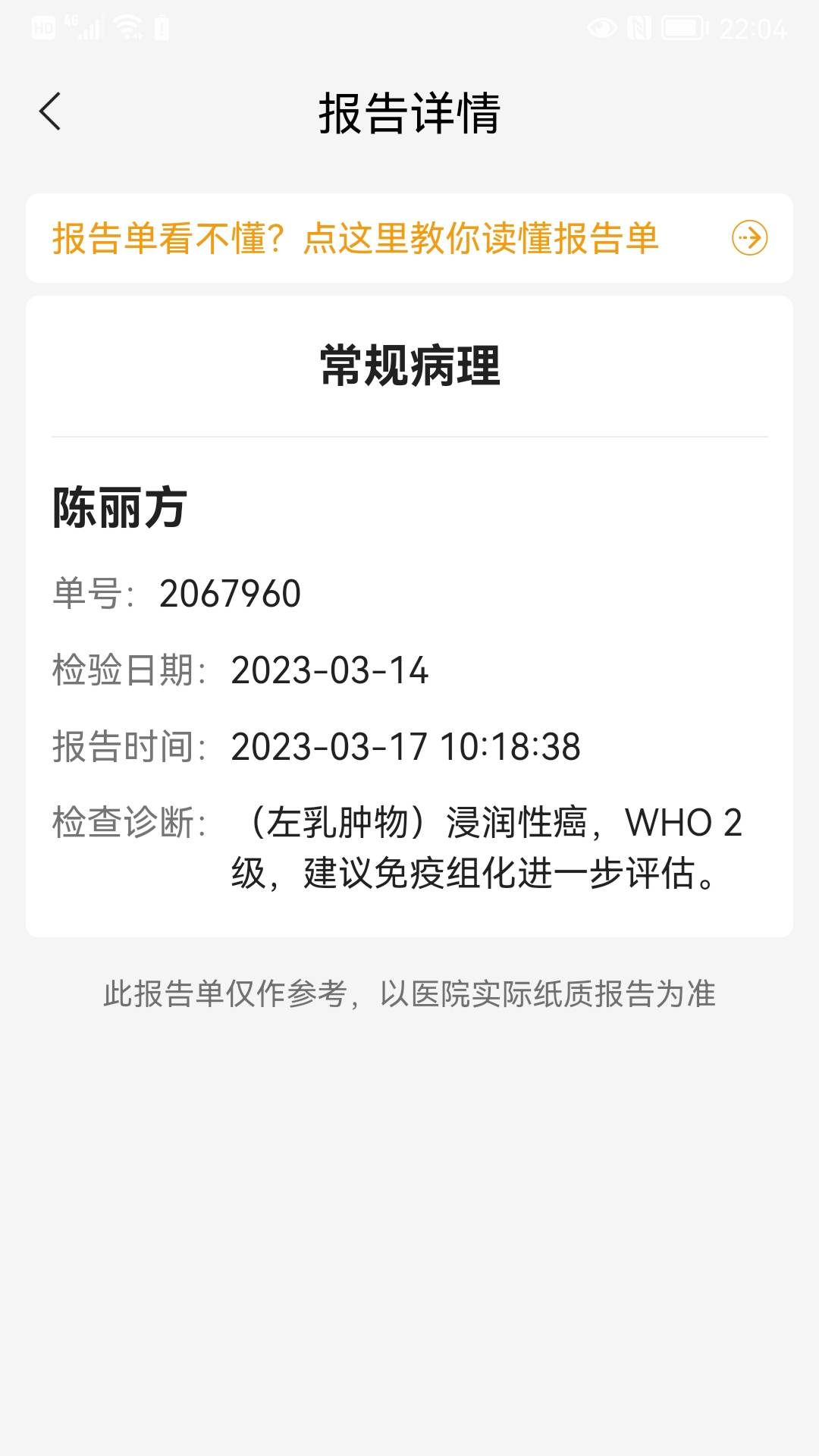This screenshot has width=819, height=1456.
Task: Open the 点这里教你读懂报告单 tutorial link
Action: point(482,238)
